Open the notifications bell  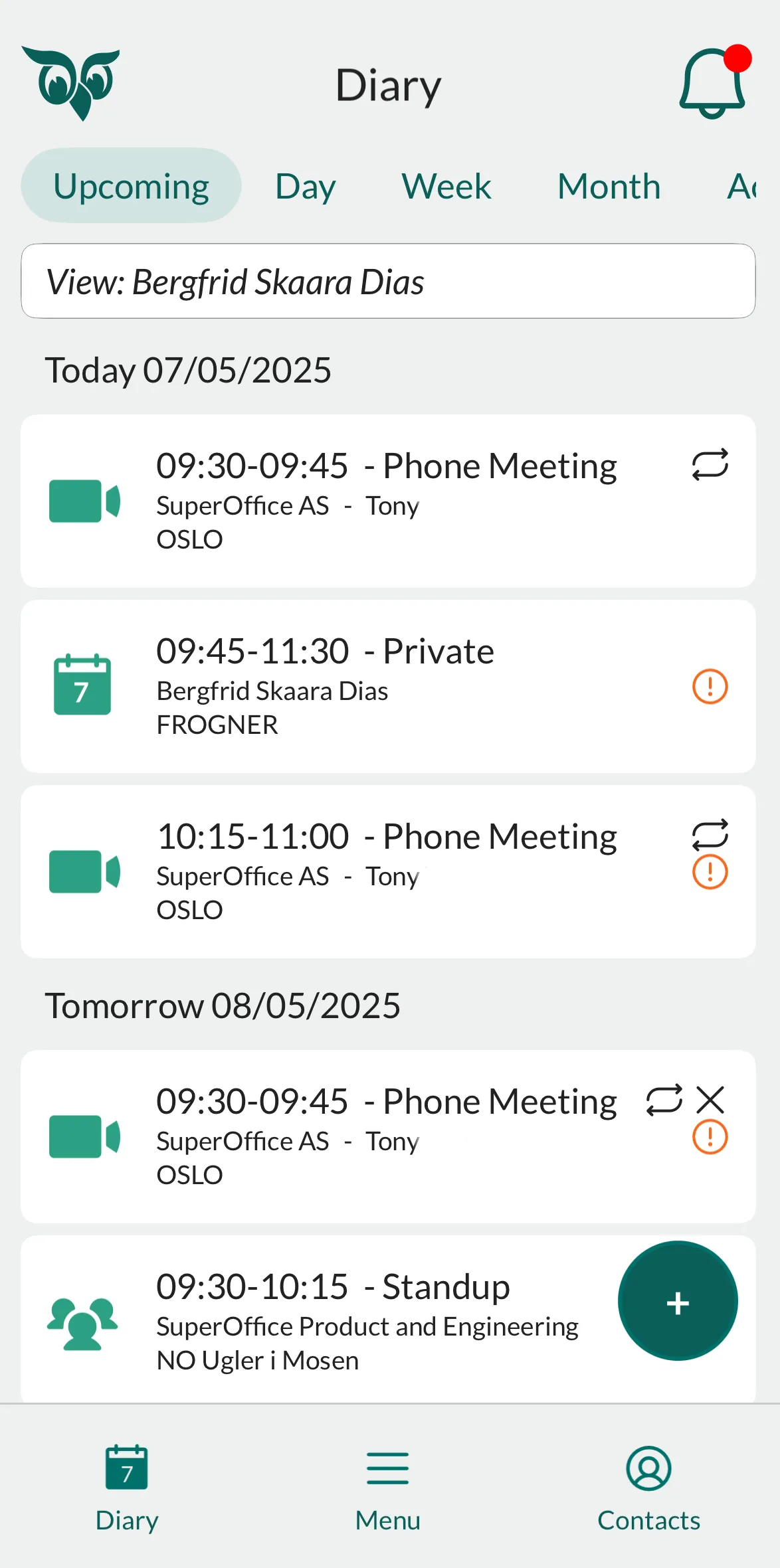[712, 84]
